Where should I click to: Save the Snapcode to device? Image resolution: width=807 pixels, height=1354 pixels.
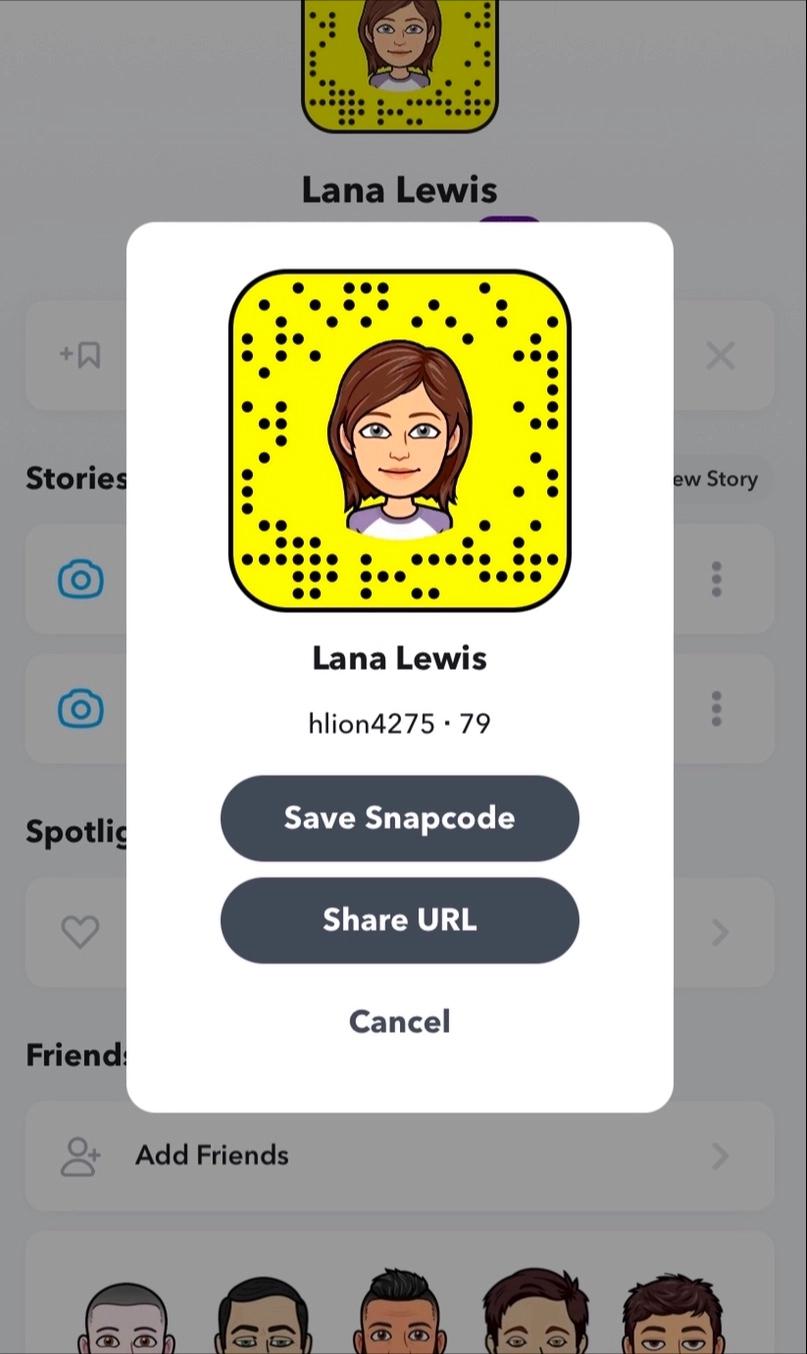(399, 818)
